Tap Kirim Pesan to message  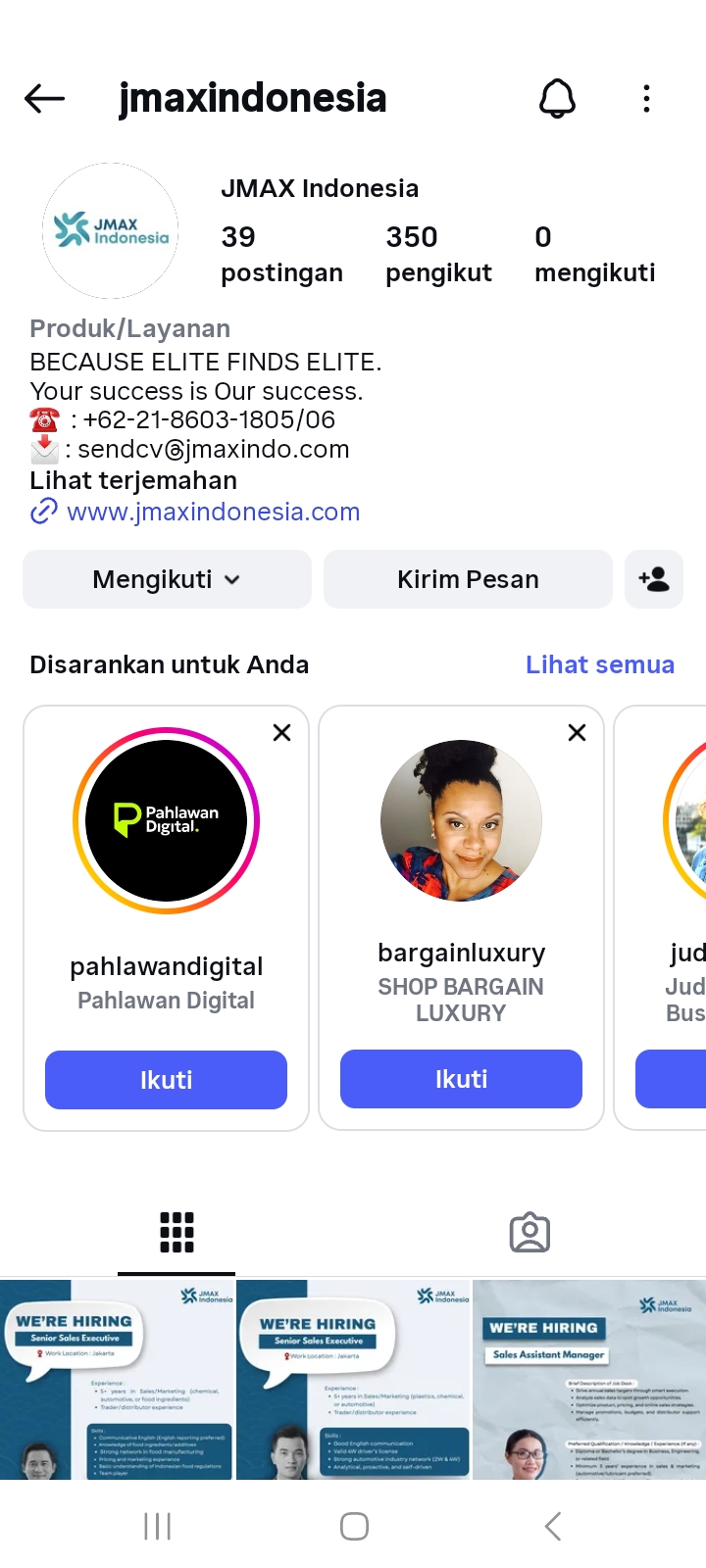tap(468, 579)
